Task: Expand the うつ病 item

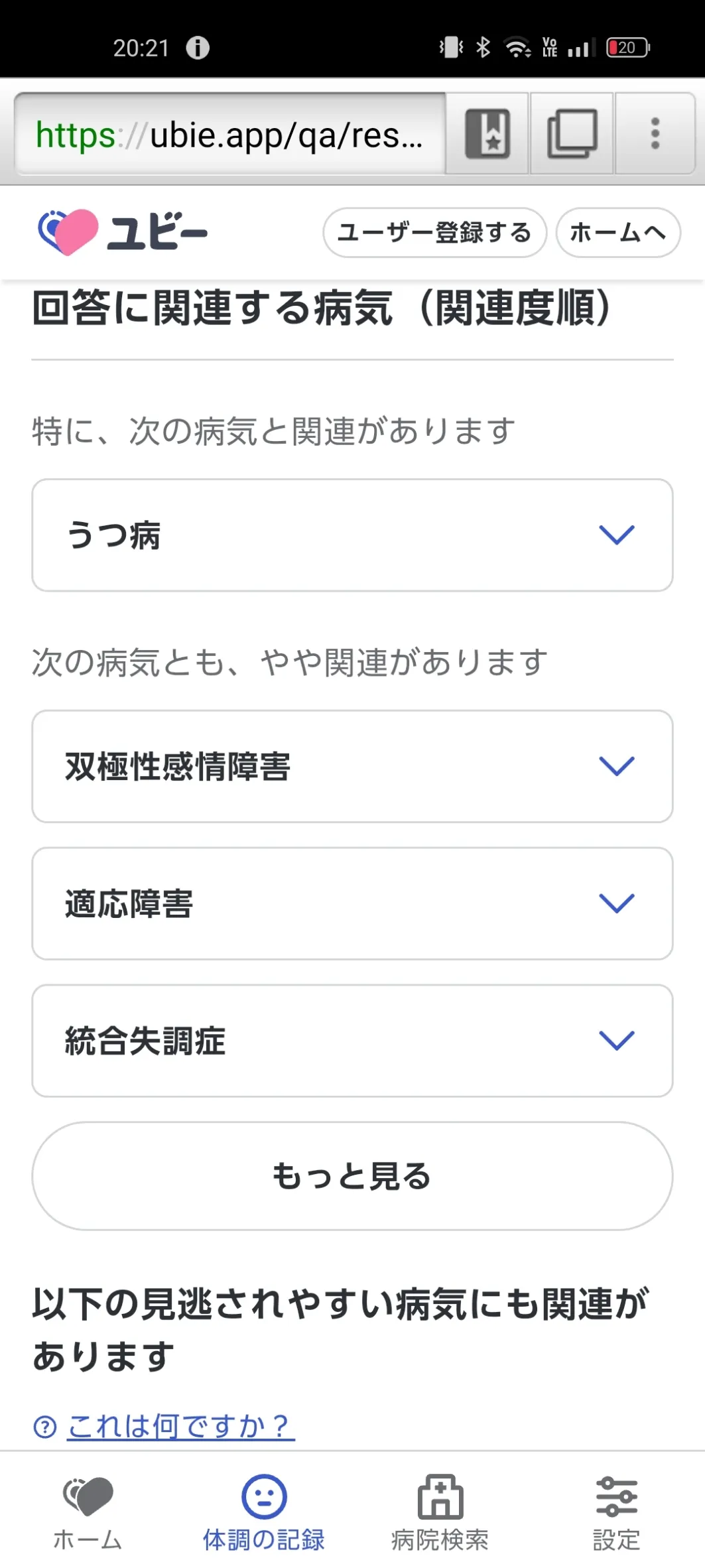Action: point(352,535)
